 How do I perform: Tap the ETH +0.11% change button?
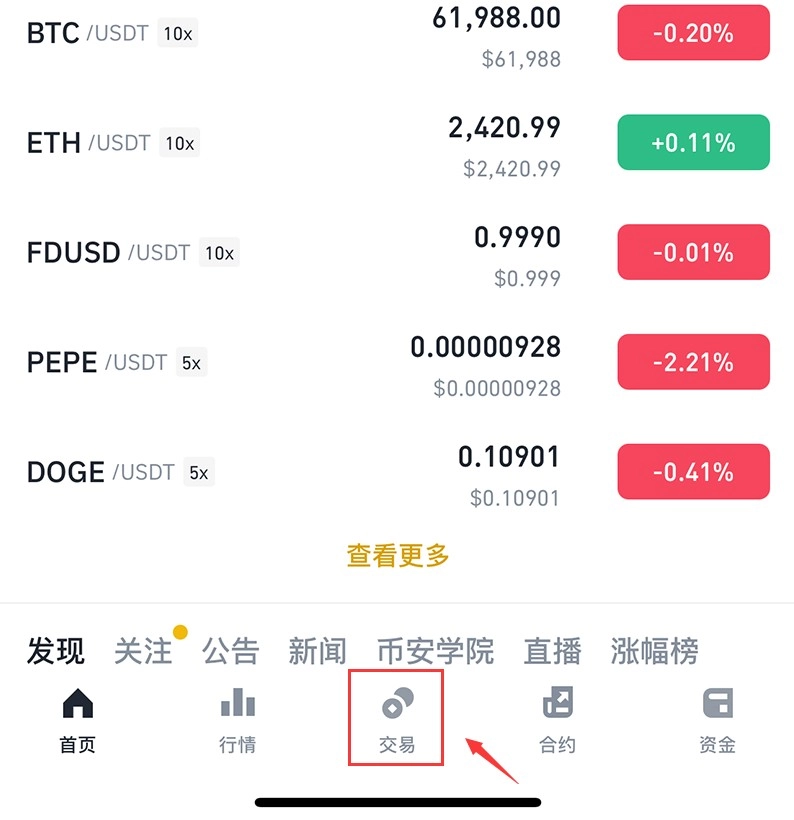coord(693,143)
